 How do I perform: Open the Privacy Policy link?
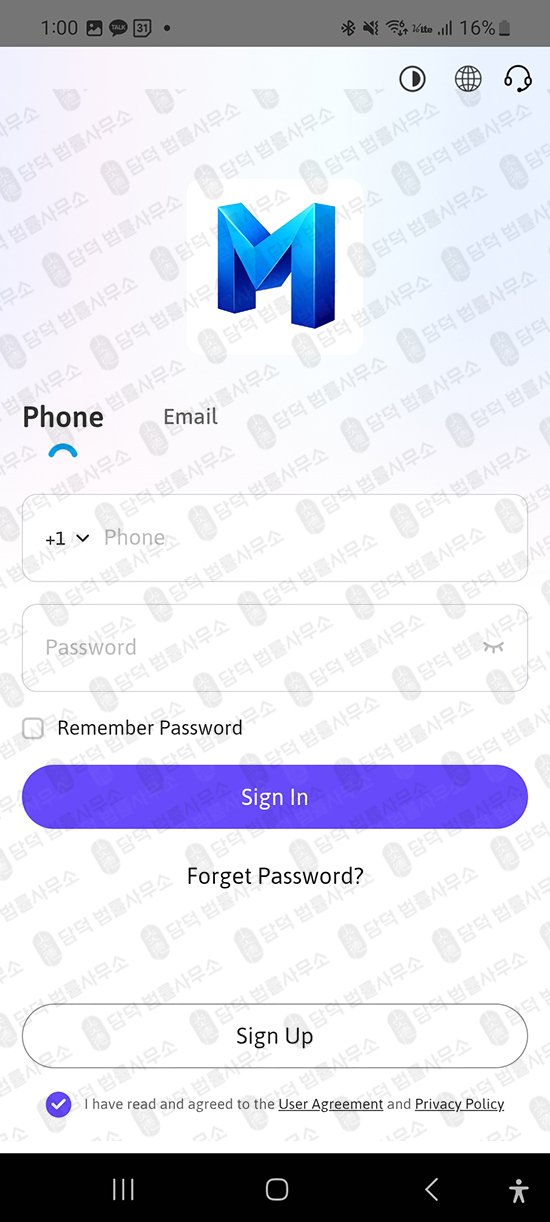coord(460,1104)
